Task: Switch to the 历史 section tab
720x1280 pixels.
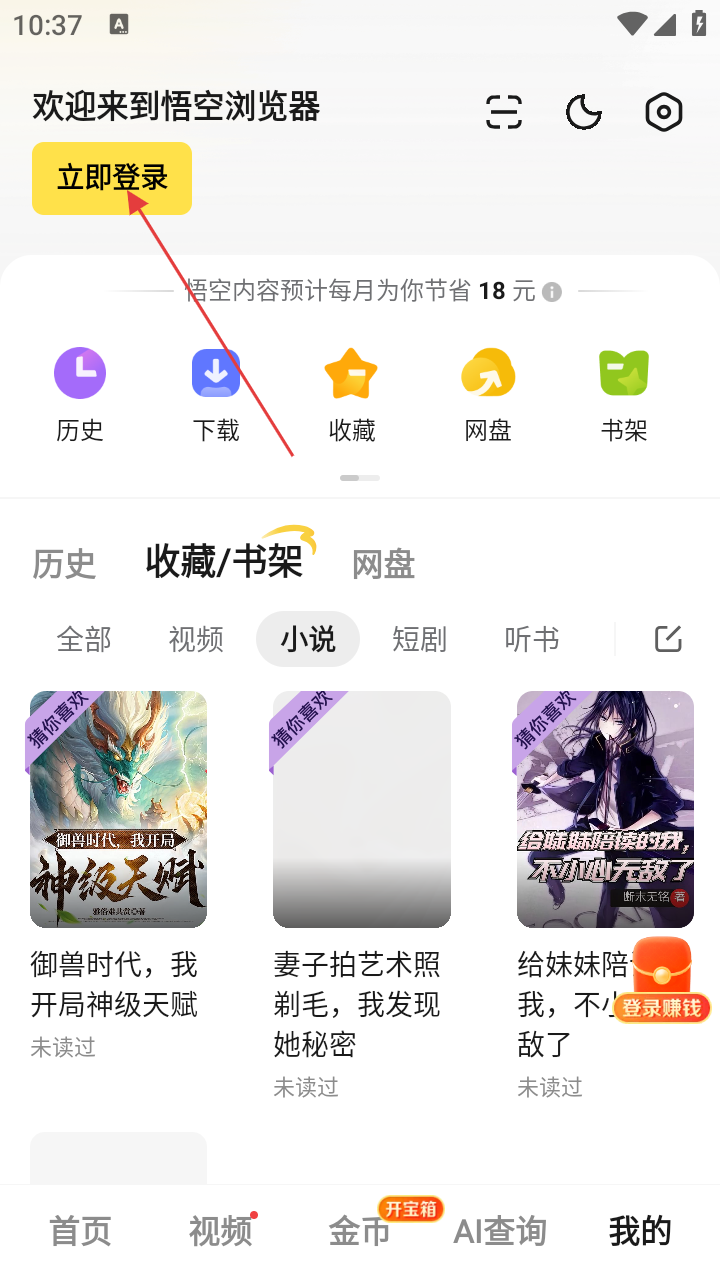Action: point(64,564)
